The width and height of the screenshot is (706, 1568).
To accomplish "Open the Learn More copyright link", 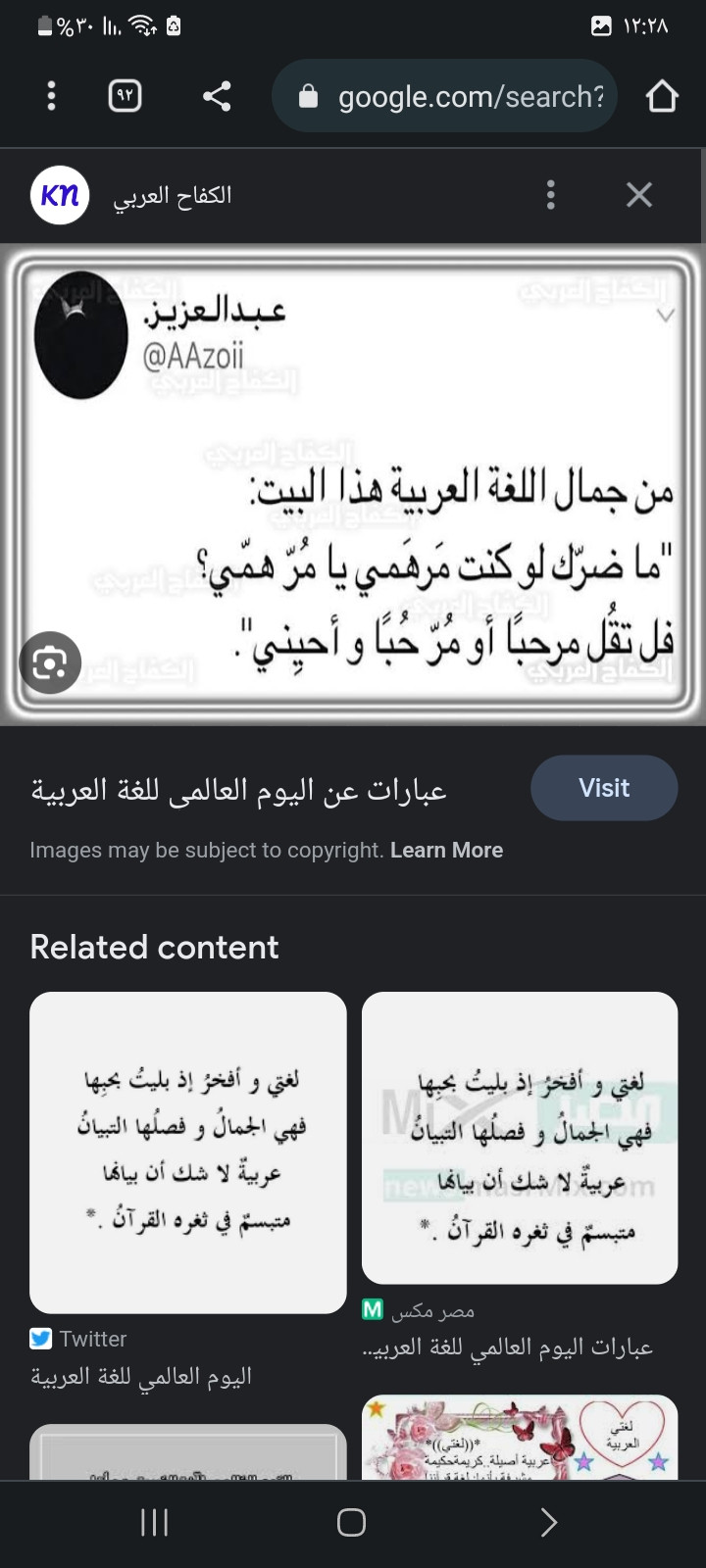I will 446,851.
